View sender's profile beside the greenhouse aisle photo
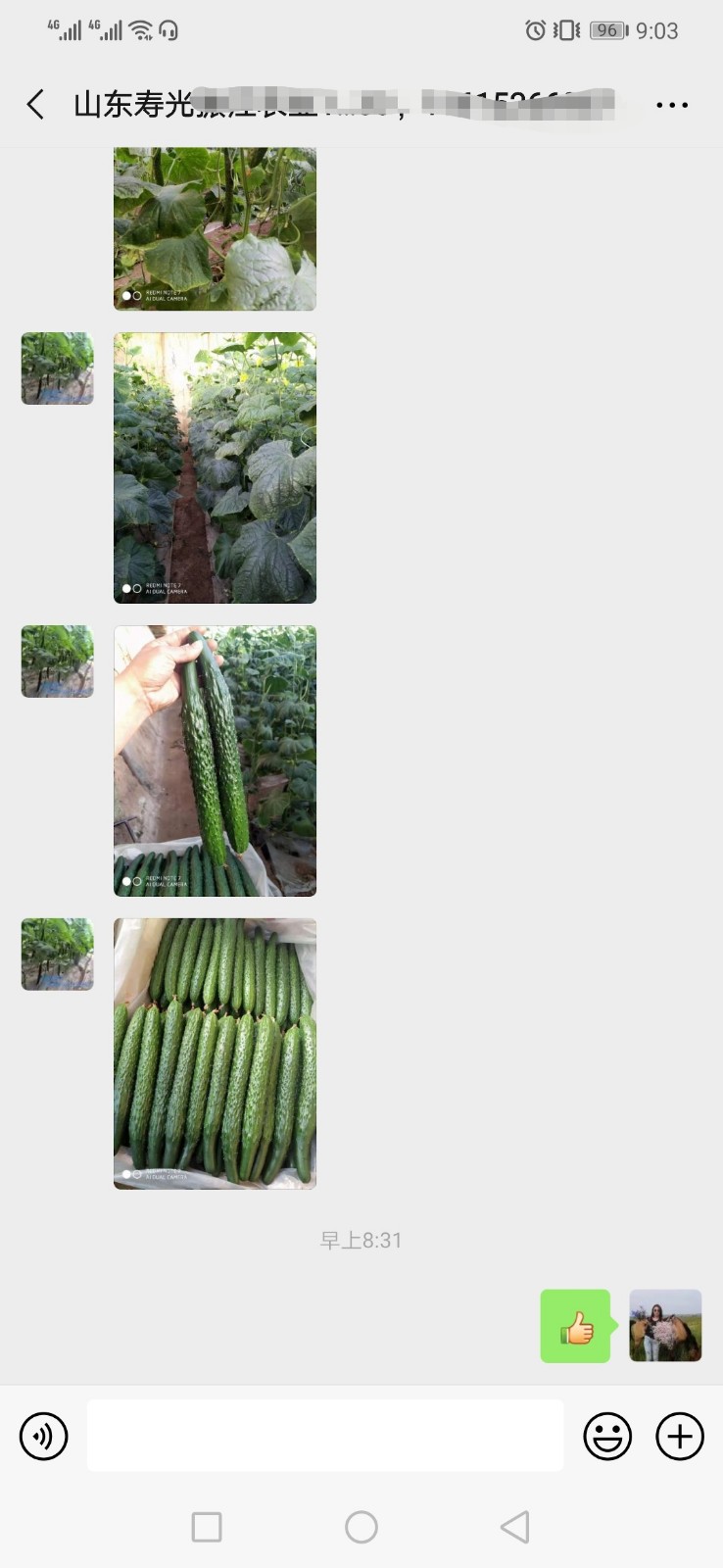Screen dimensions: 723x1568 (x=58, y=368)
